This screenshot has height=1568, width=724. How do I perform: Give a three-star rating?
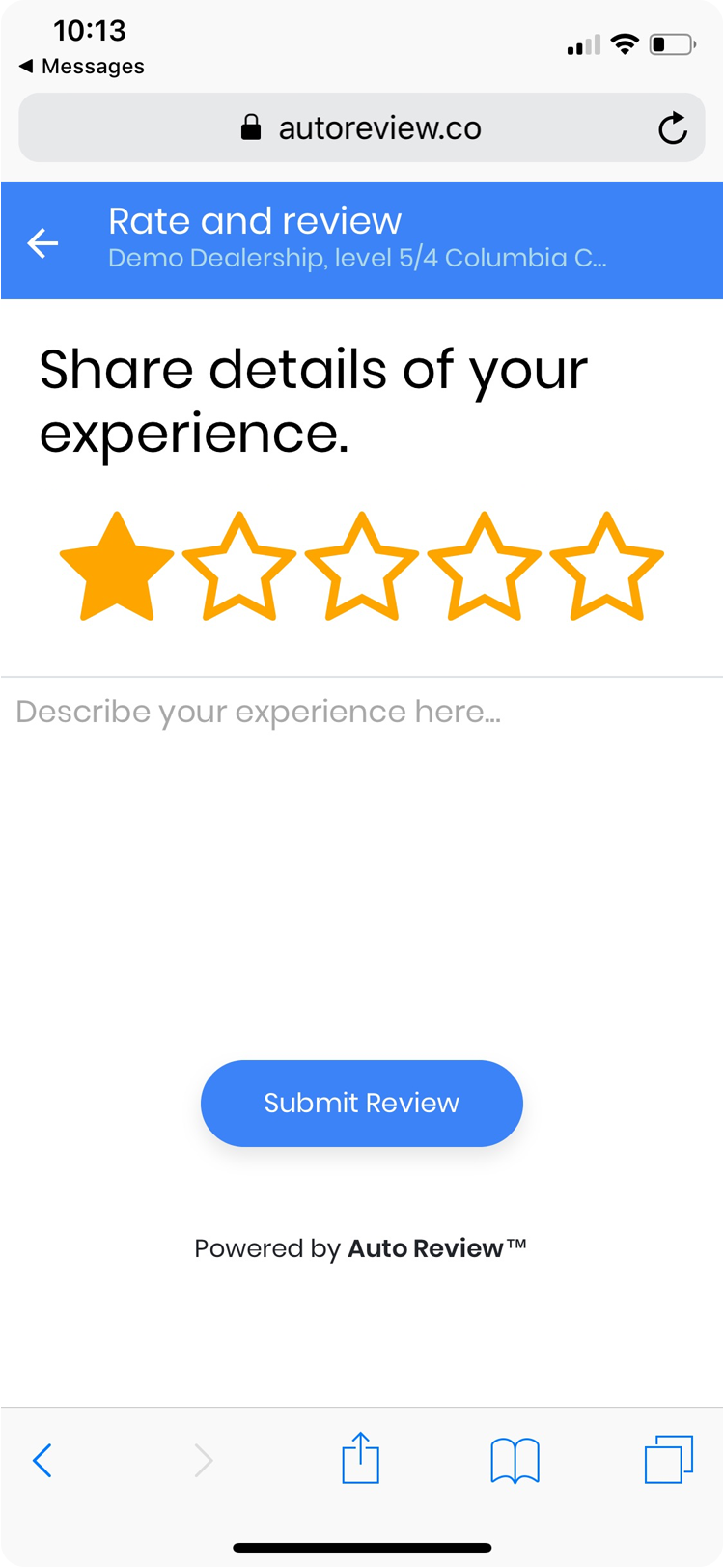362,568
